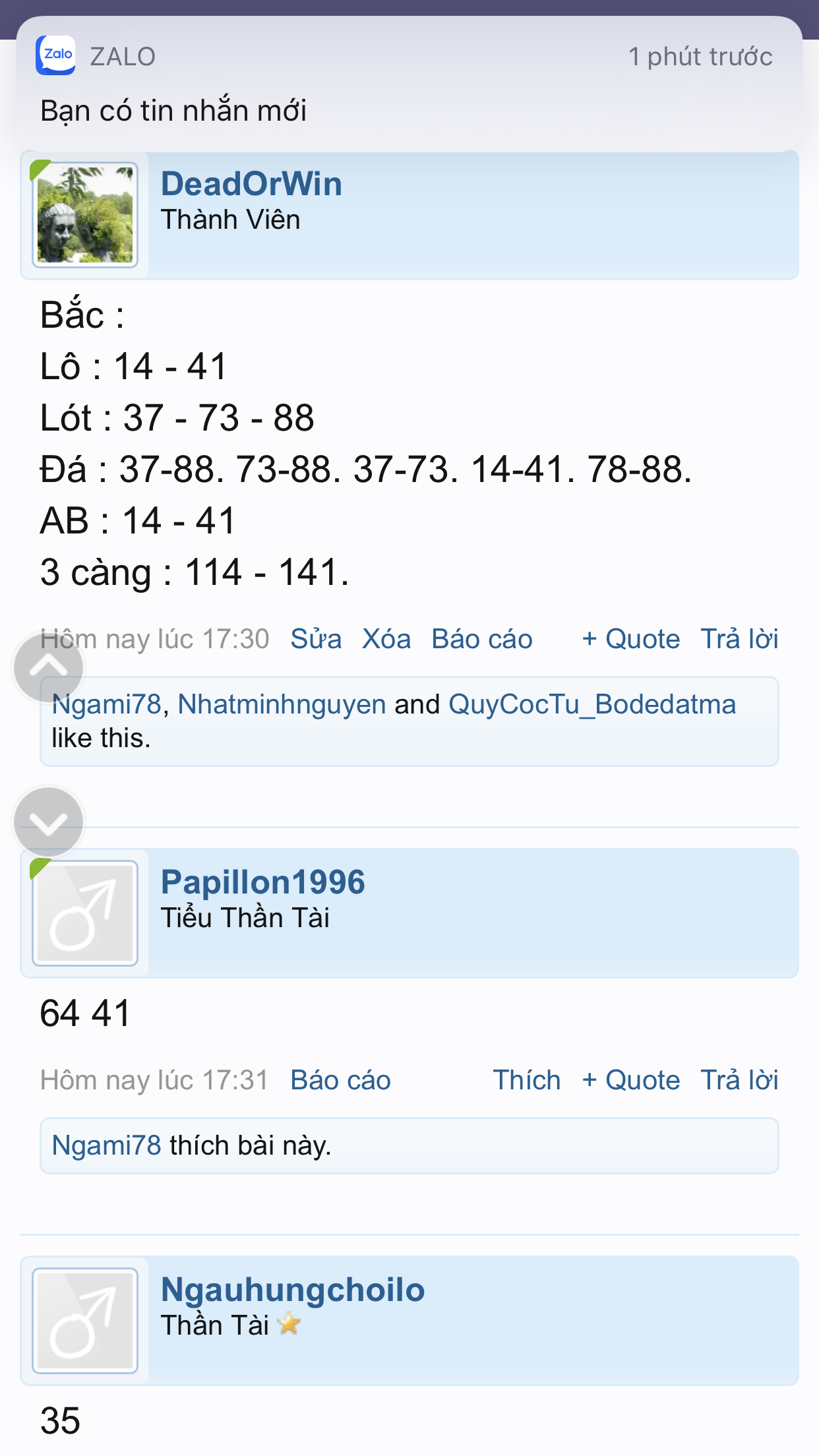Viewport: 819px width, 1456px height.
Task: Open Ngauhungchoilo's profile name
Action: [293, 1289]
